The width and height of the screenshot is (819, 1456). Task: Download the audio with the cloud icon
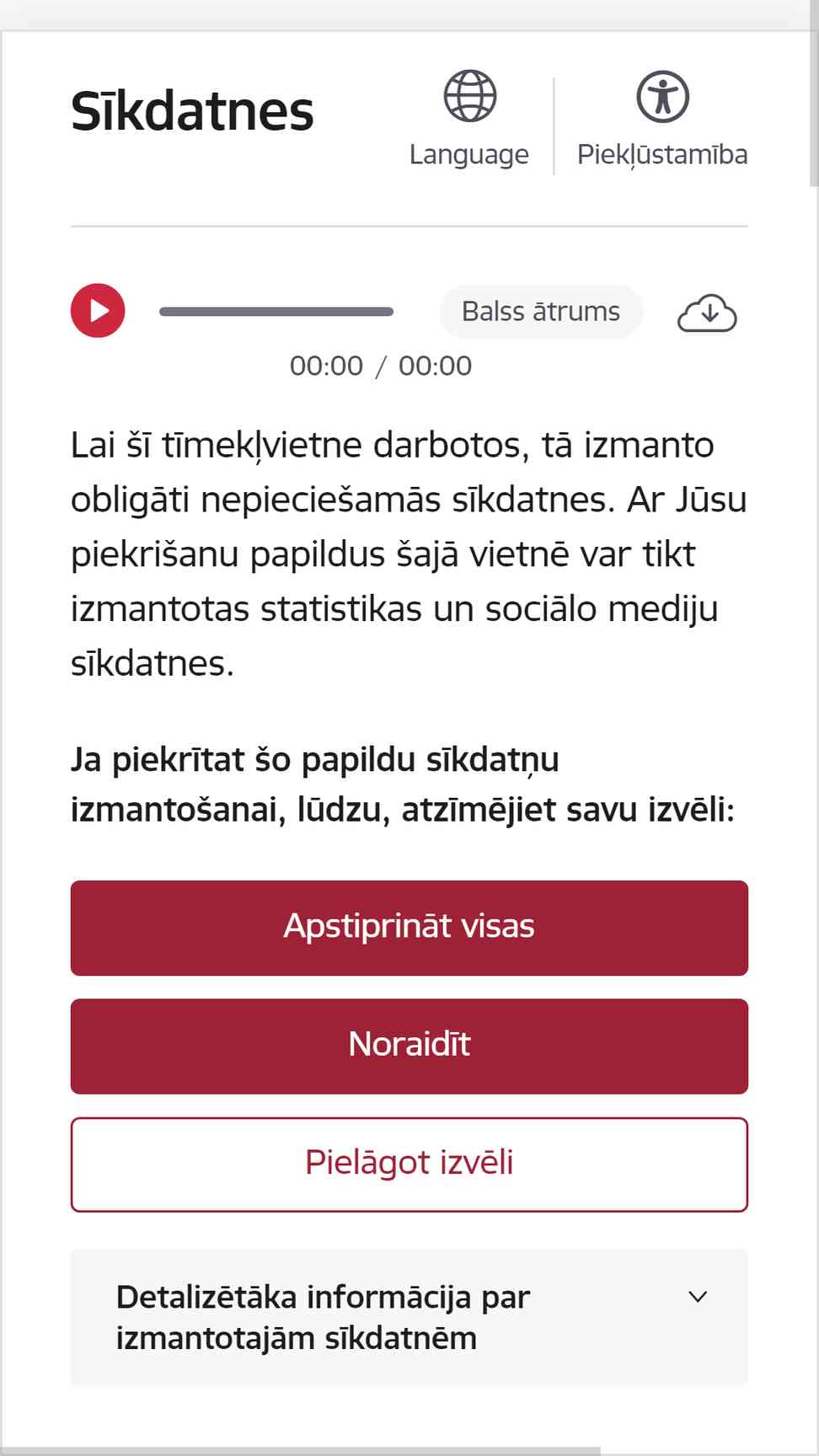[x=707, y=313]
